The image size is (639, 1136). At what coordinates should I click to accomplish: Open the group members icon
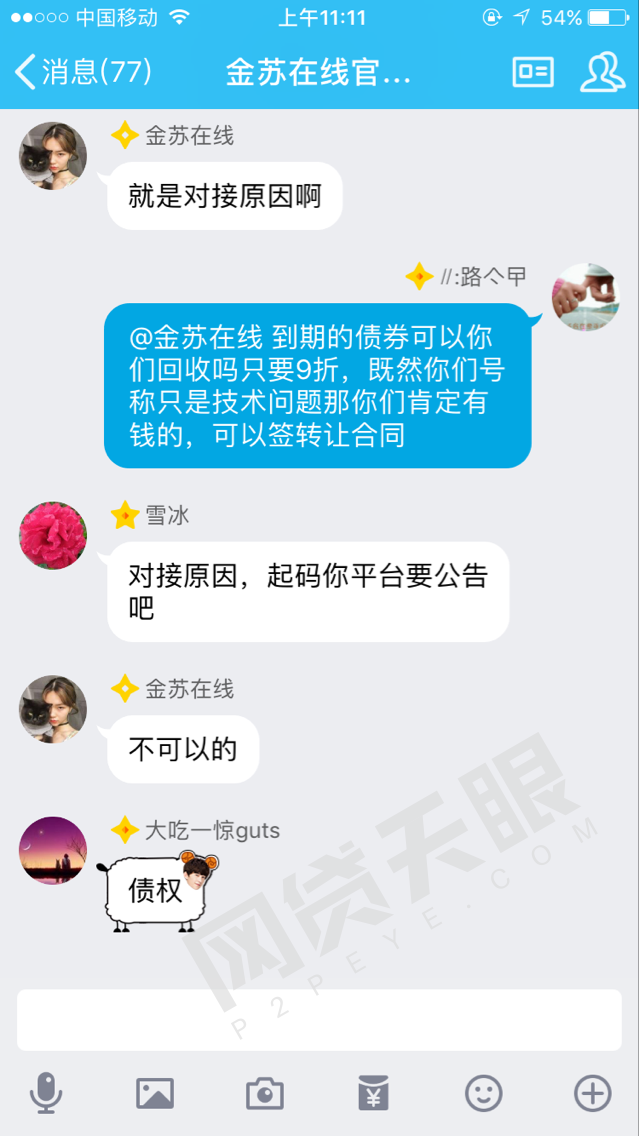[x=602, y=72]
